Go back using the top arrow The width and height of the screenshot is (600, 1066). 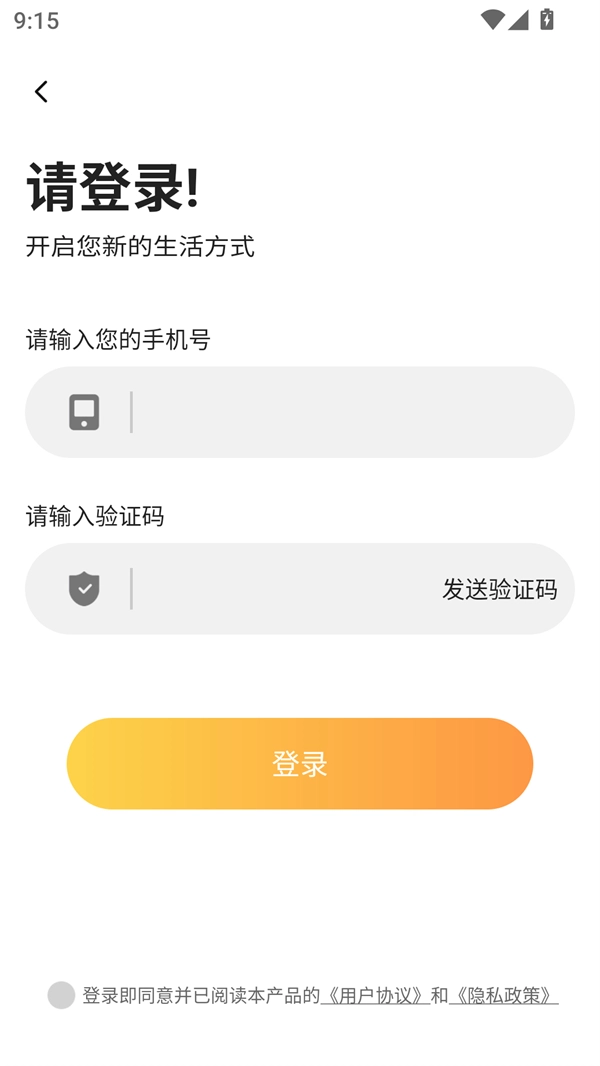41,92
